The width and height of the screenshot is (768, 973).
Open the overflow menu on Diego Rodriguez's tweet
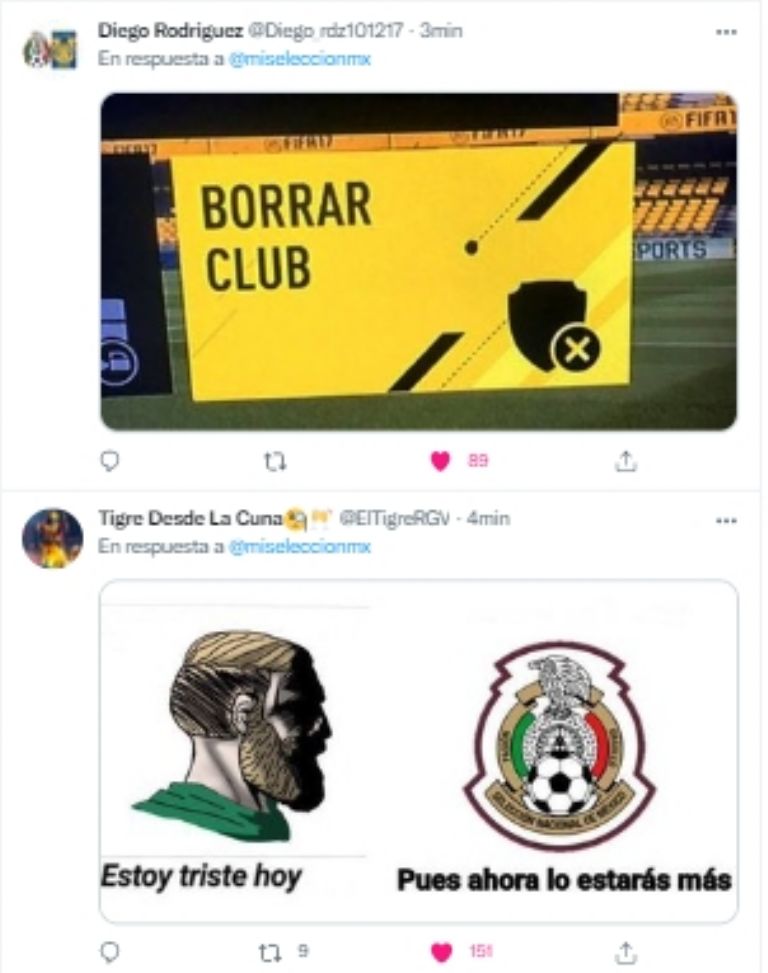pyautogui.click(x=726, y=32)
